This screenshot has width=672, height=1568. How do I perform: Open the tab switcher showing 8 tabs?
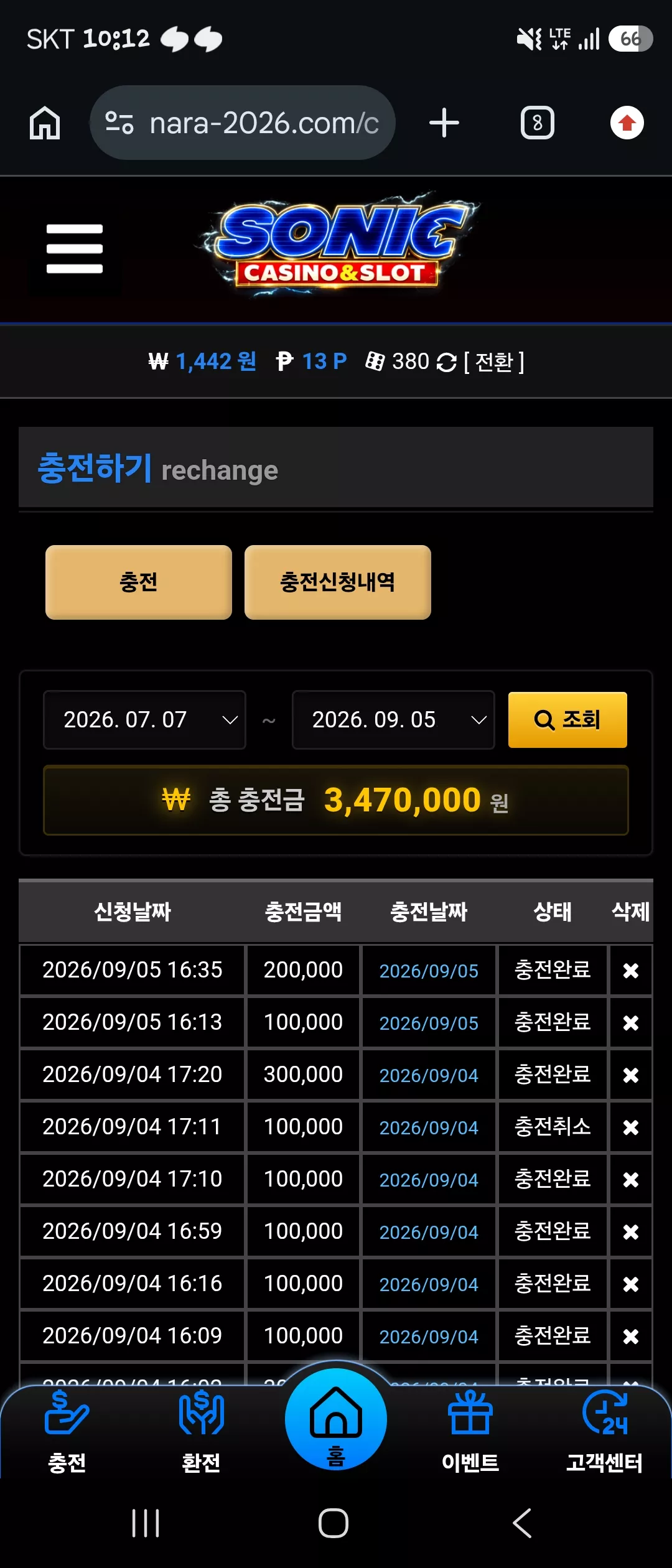538,123
